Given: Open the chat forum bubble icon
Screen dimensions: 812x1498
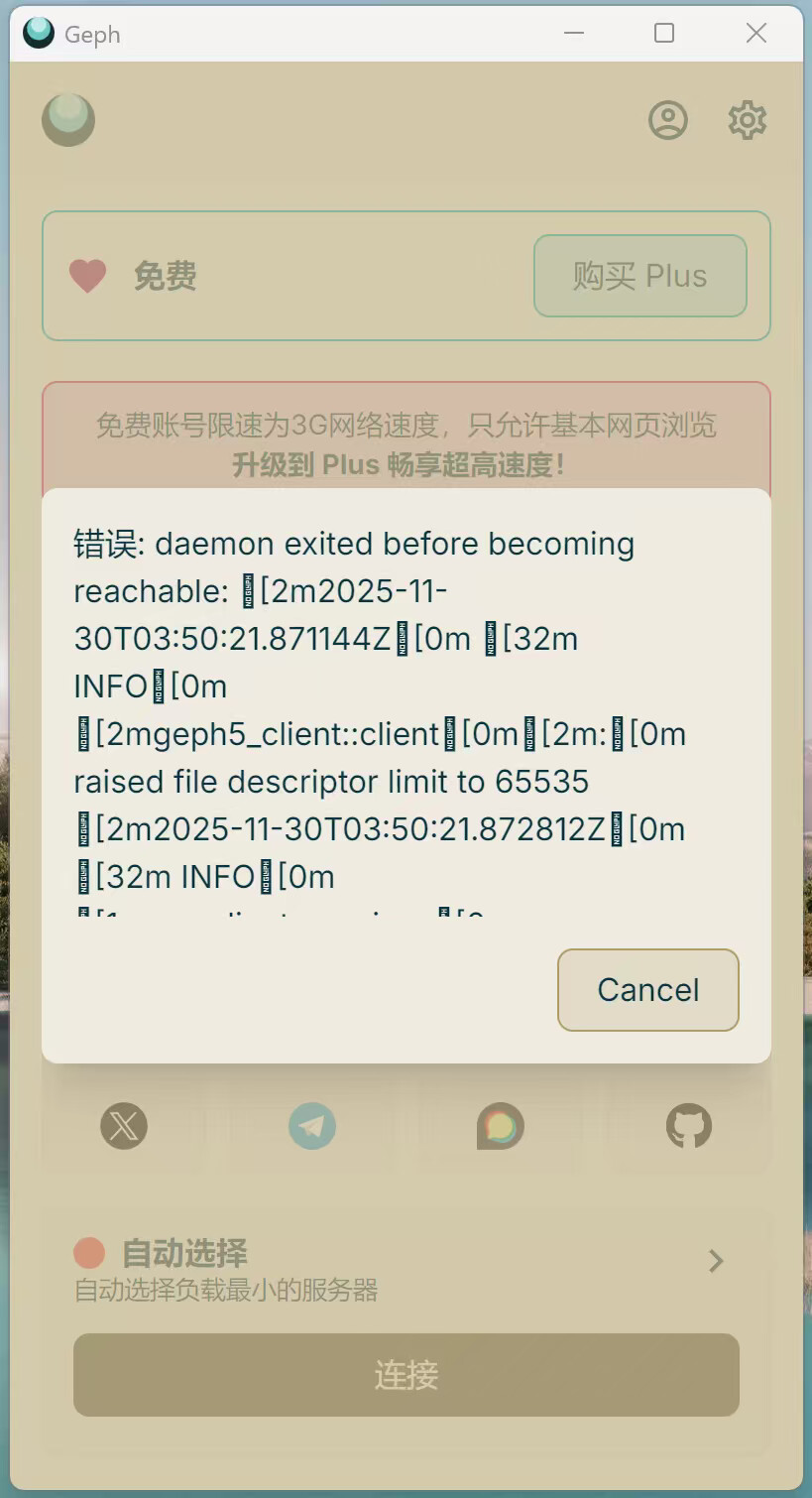Looking at the screenshot, I should (x=500, y=1126).
